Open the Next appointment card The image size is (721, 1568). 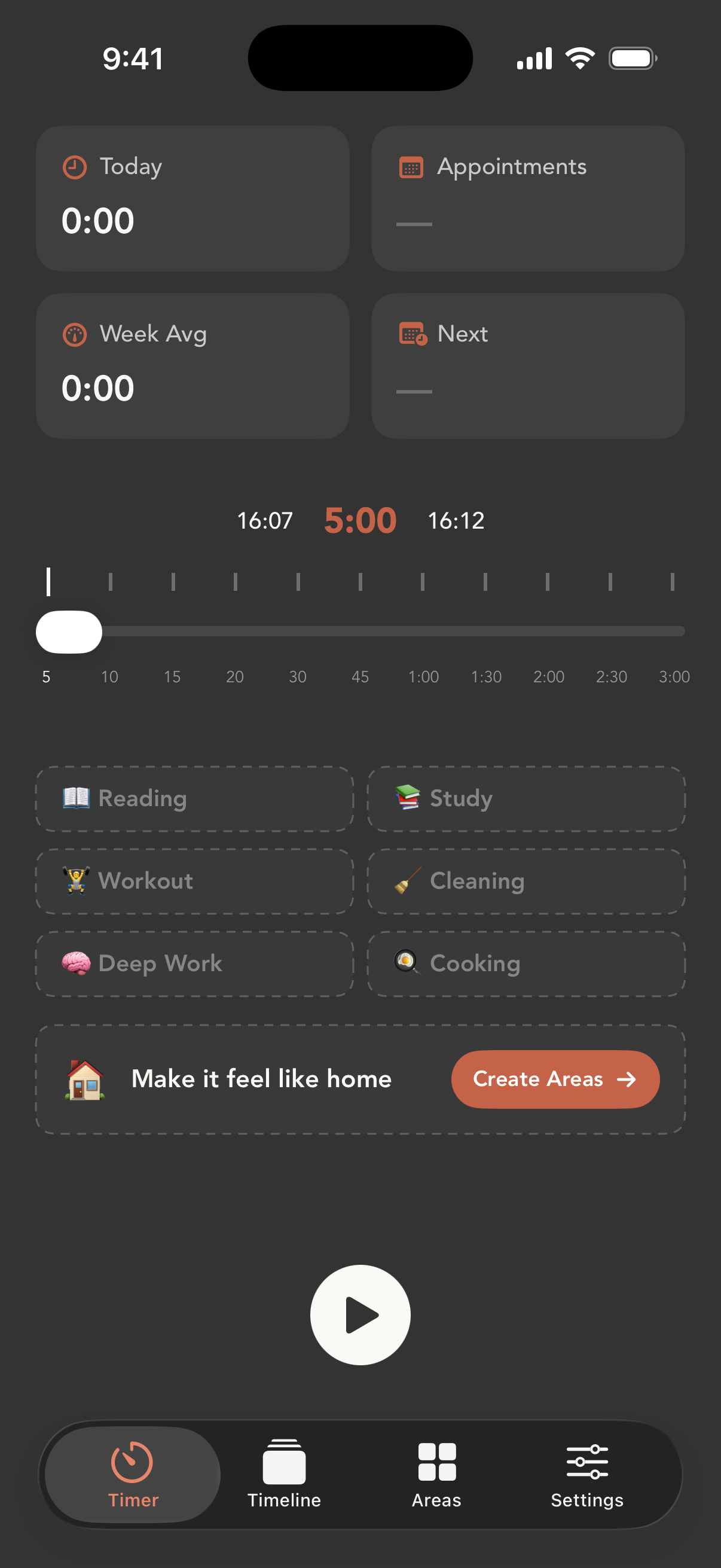(x=527, y=366)
